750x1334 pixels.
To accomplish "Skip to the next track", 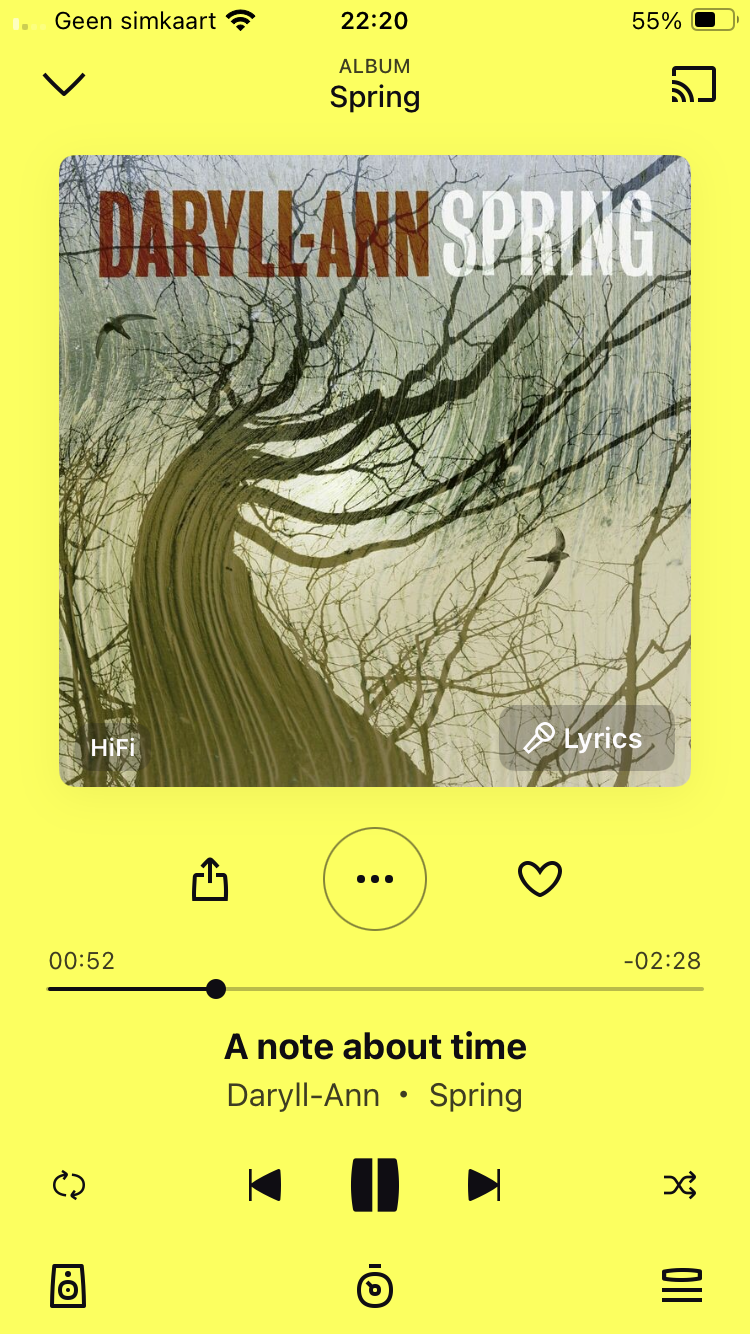I will [x=484, y=1186].
